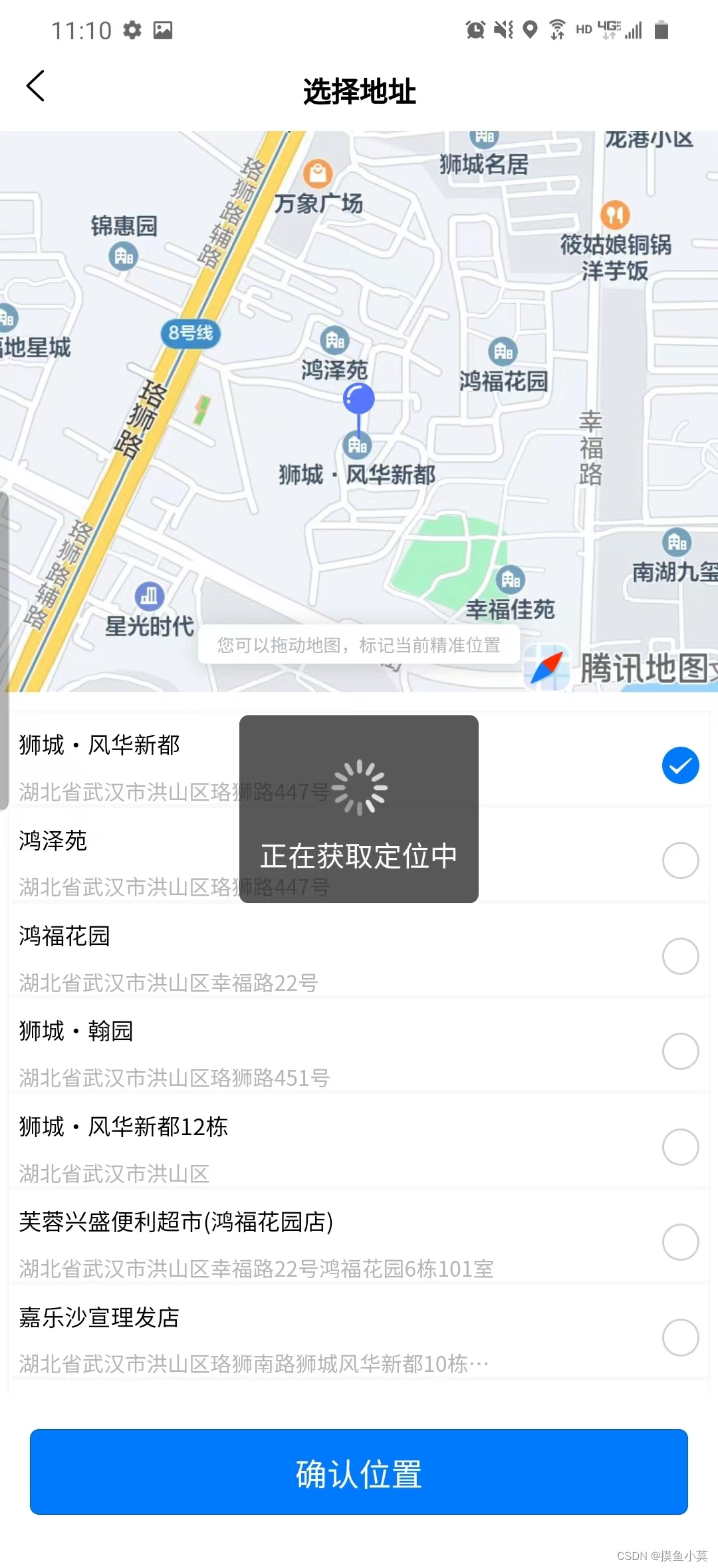
Task: Select 芙蓉兴盛便利超市(鸿福花园店) row
Action: (x=359, y=1243)
